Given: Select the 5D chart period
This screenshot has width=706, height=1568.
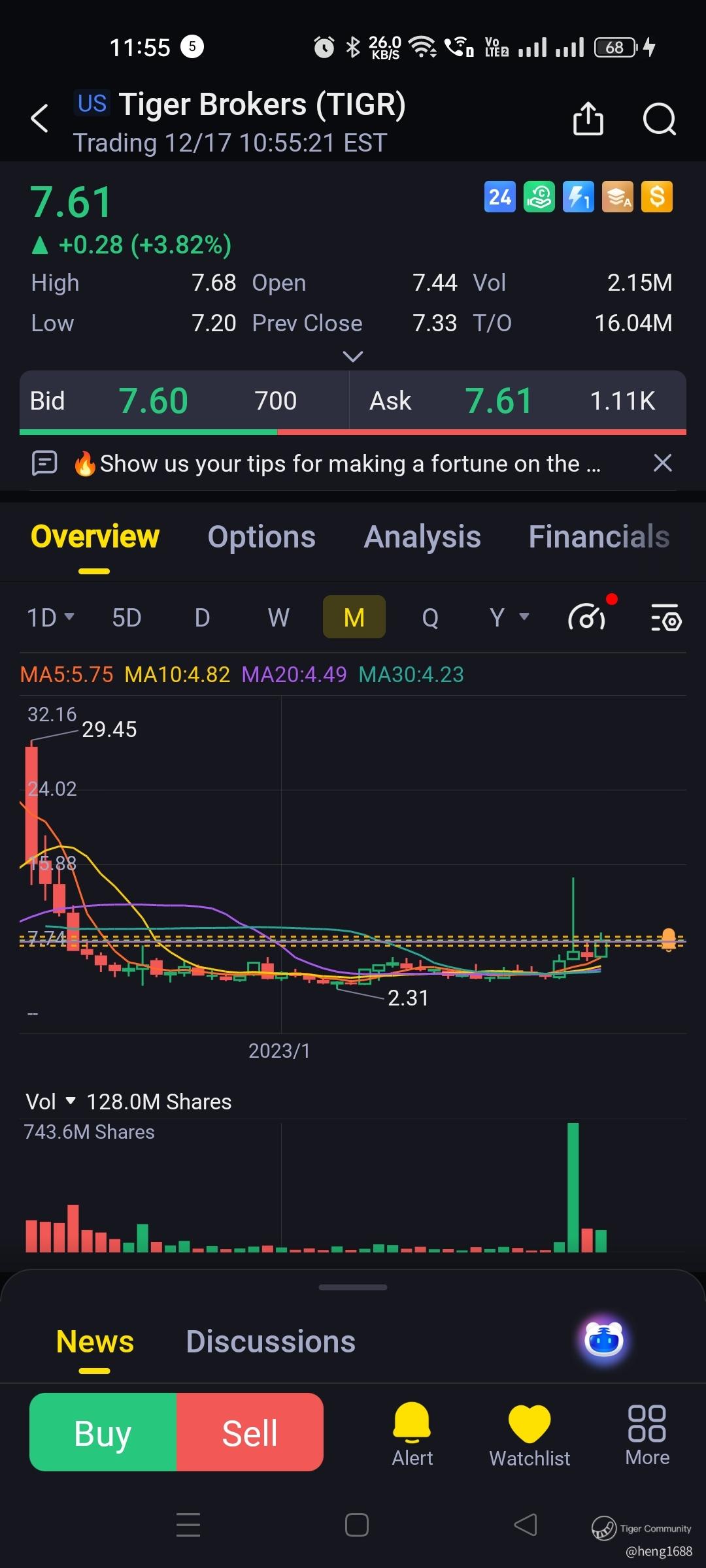Looking at the screenshot, I should tap(126, 617).
